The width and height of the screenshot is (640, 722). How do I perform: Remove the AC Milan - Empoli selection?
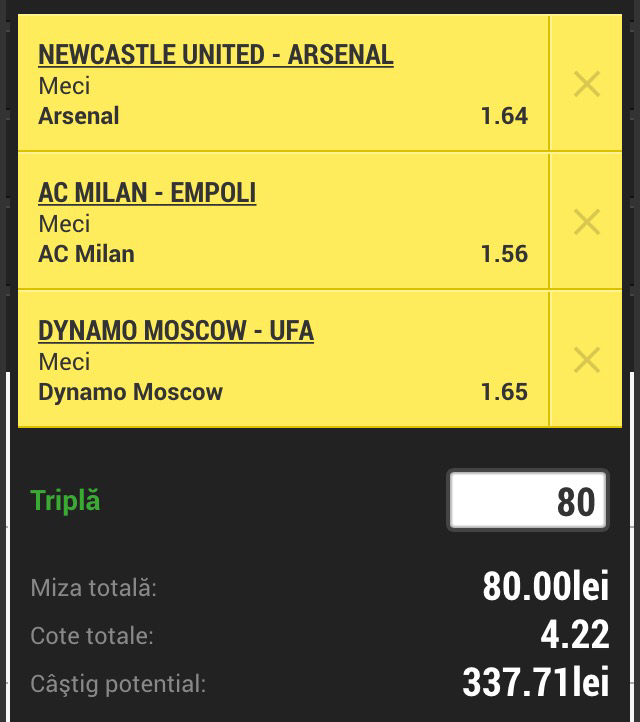586,221
